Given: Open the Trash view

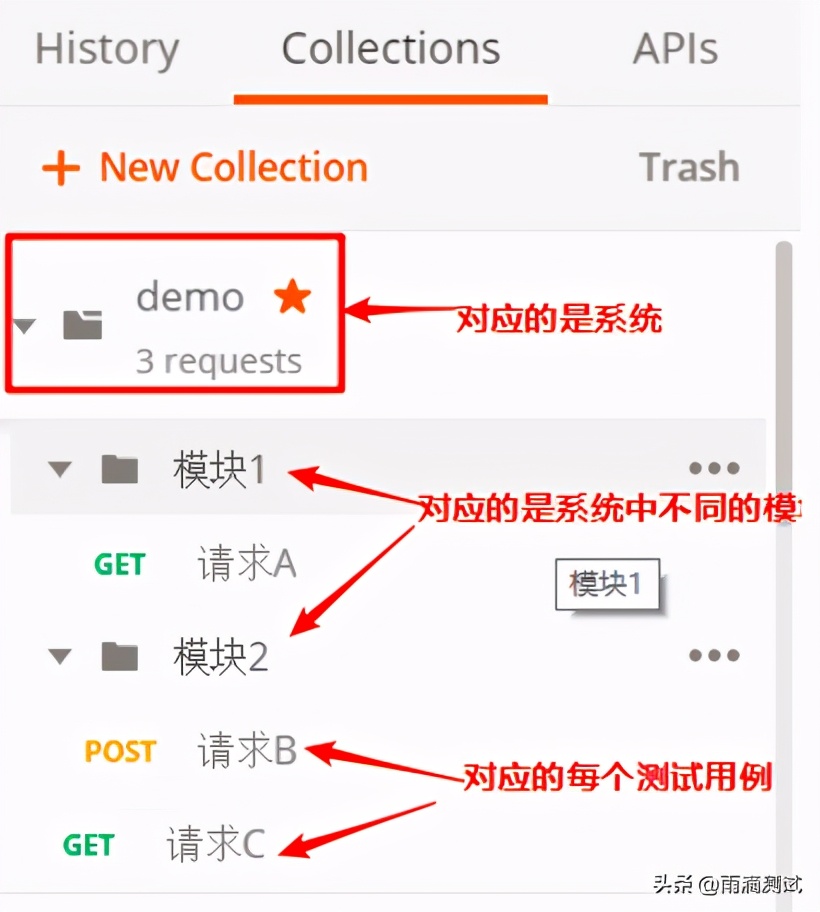Looking at the screenshot, I should coord(688,168).
